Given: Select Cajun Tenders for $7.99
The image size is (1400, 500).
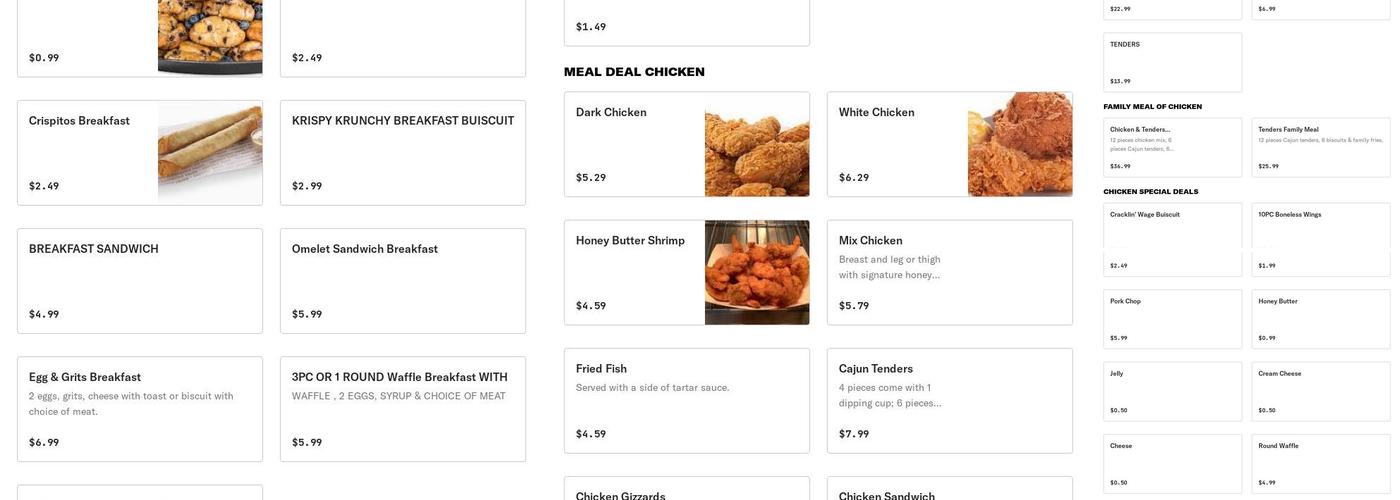Looking at the screenshot, I should tap(949, 400).
